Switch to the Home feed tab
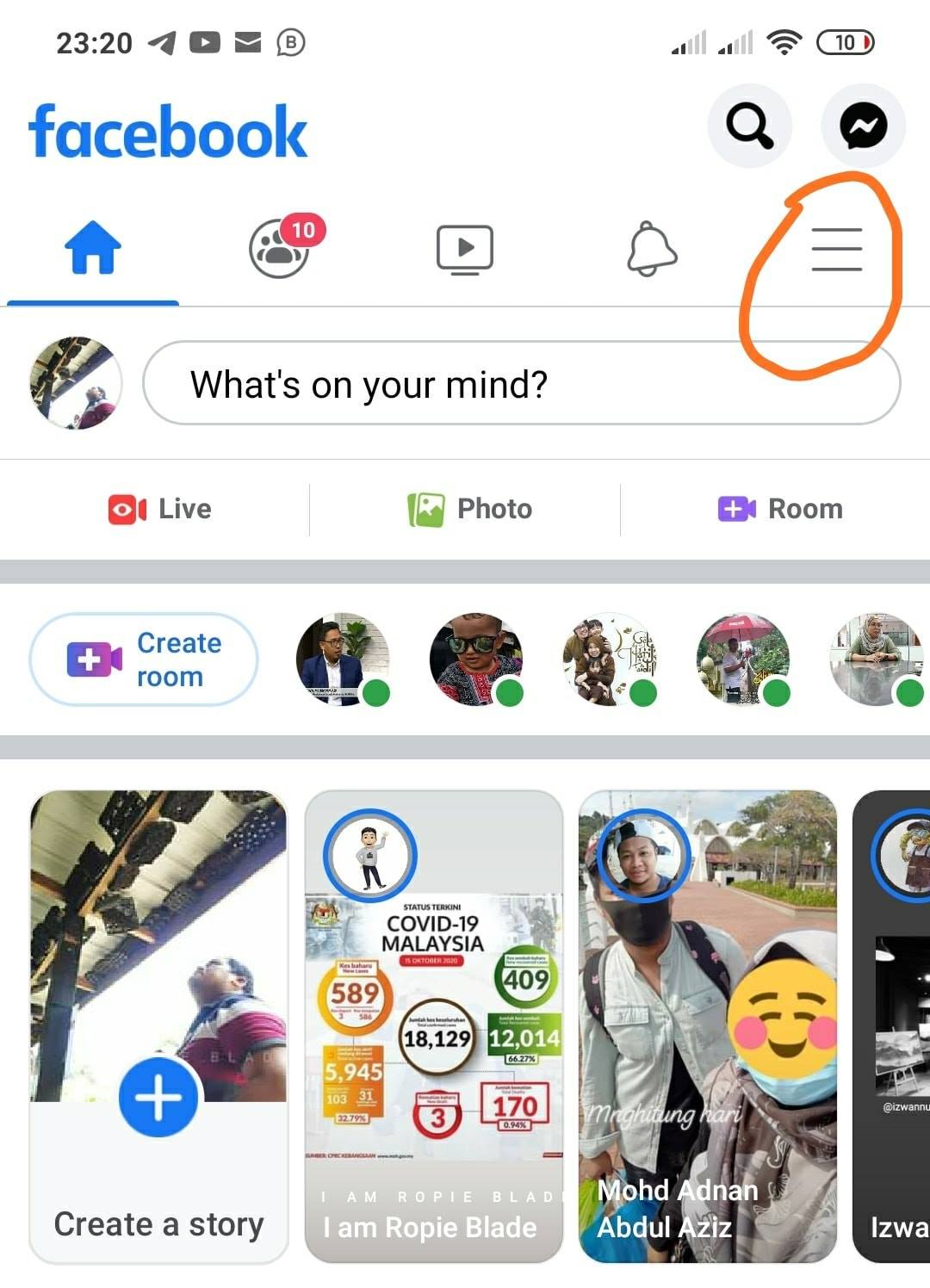This screenshot has width=930, height=1288. pos(93,248)
